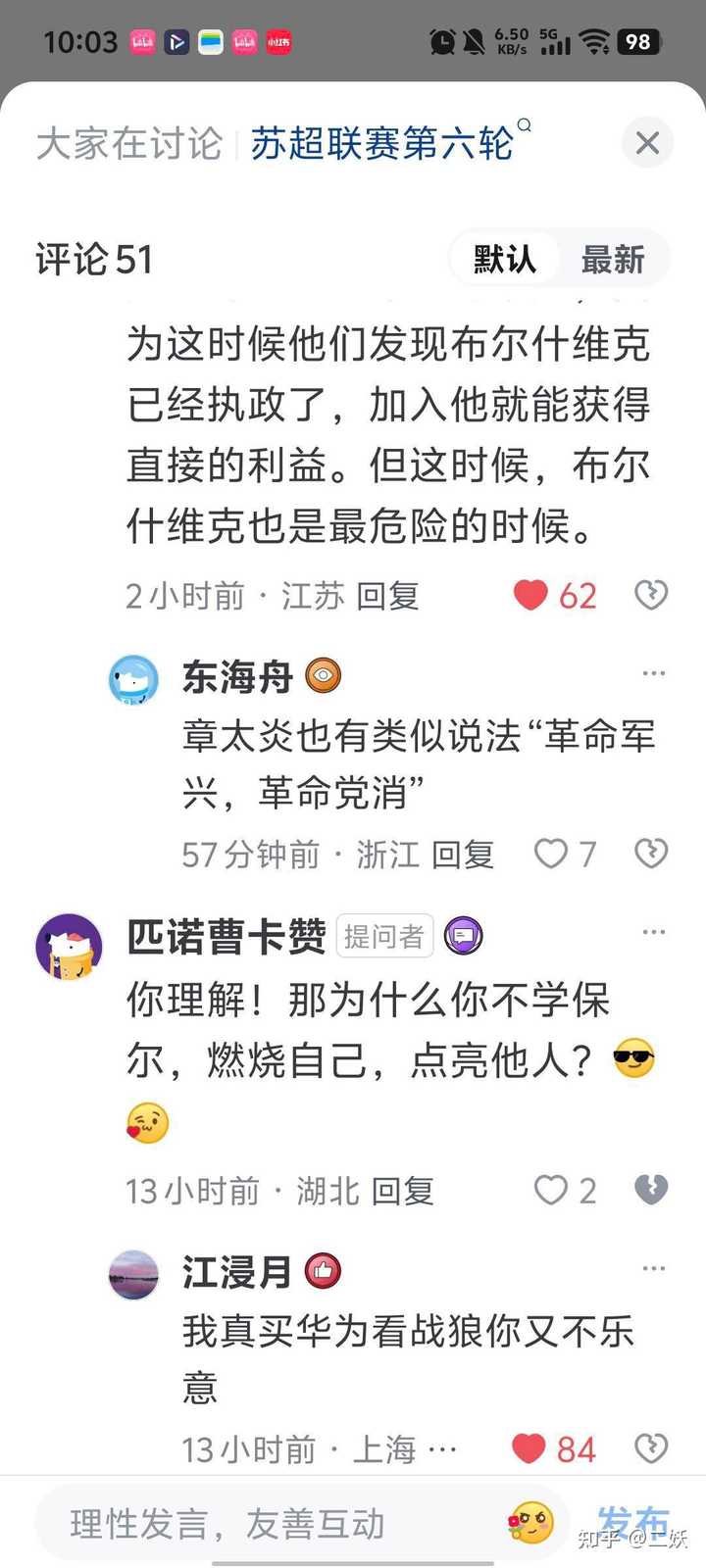The height and width of the screenshot is (1568, 706).
Task: Switch to 最新 comment sorting
Action: 613,260
